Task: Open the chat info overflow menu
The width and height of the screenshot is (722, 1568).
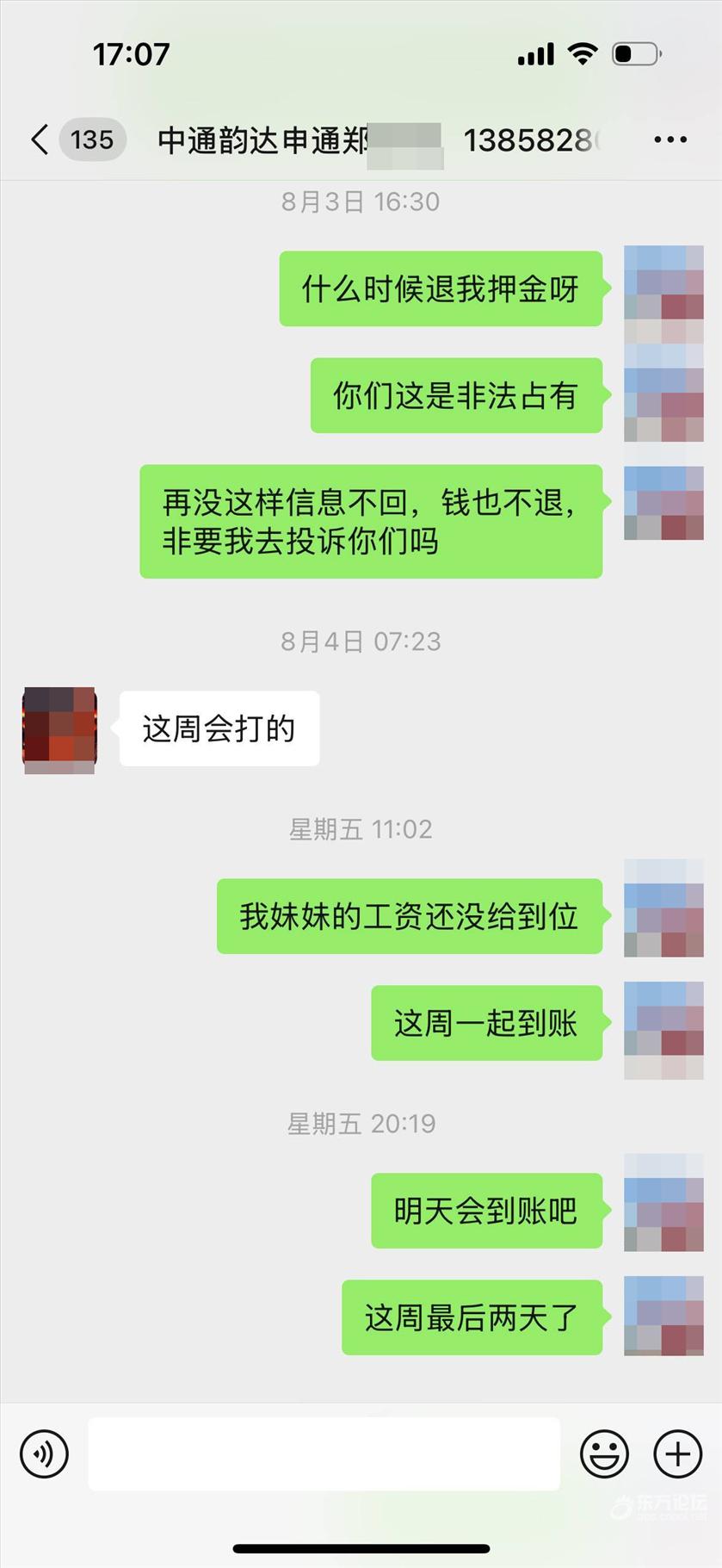Action: coord(670,139)
